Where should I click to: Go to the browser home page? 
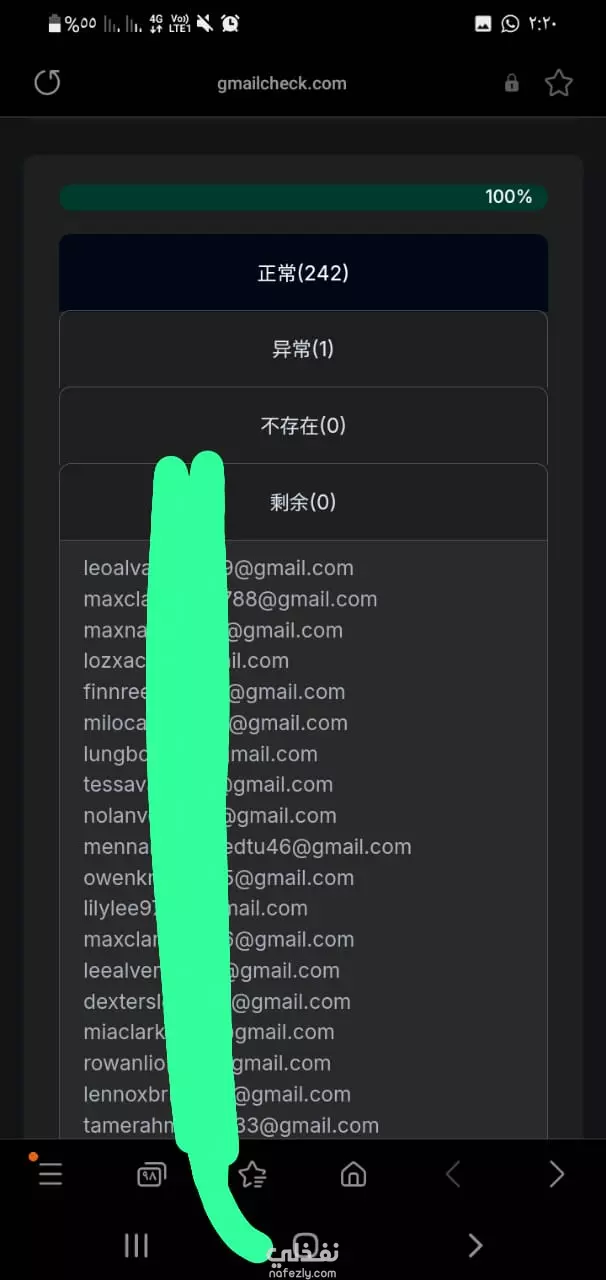[353, 1175]
